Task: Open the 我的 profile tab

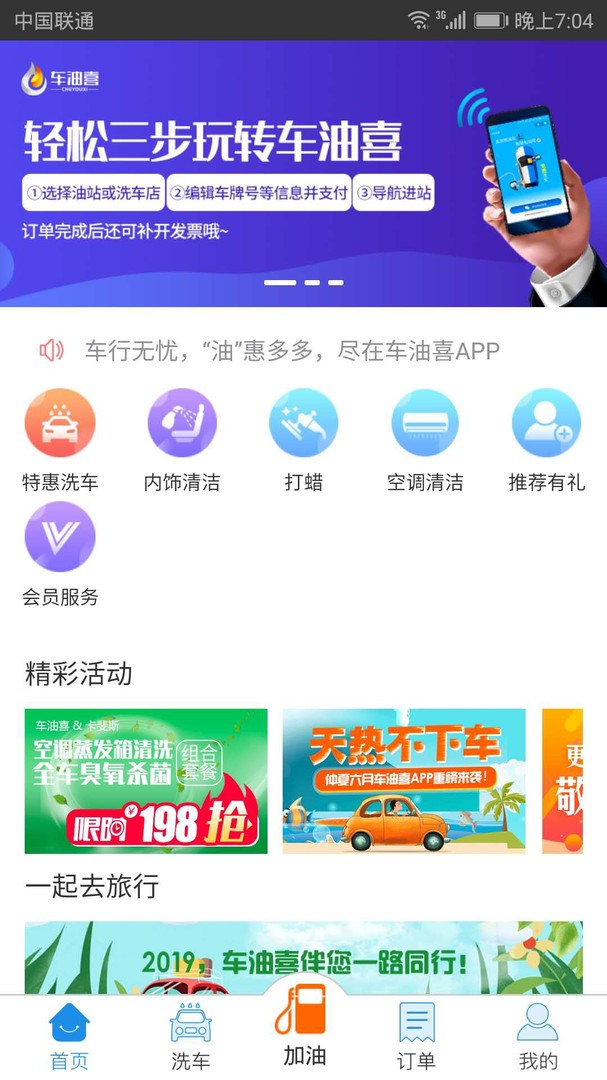Action: (537, 1038)
